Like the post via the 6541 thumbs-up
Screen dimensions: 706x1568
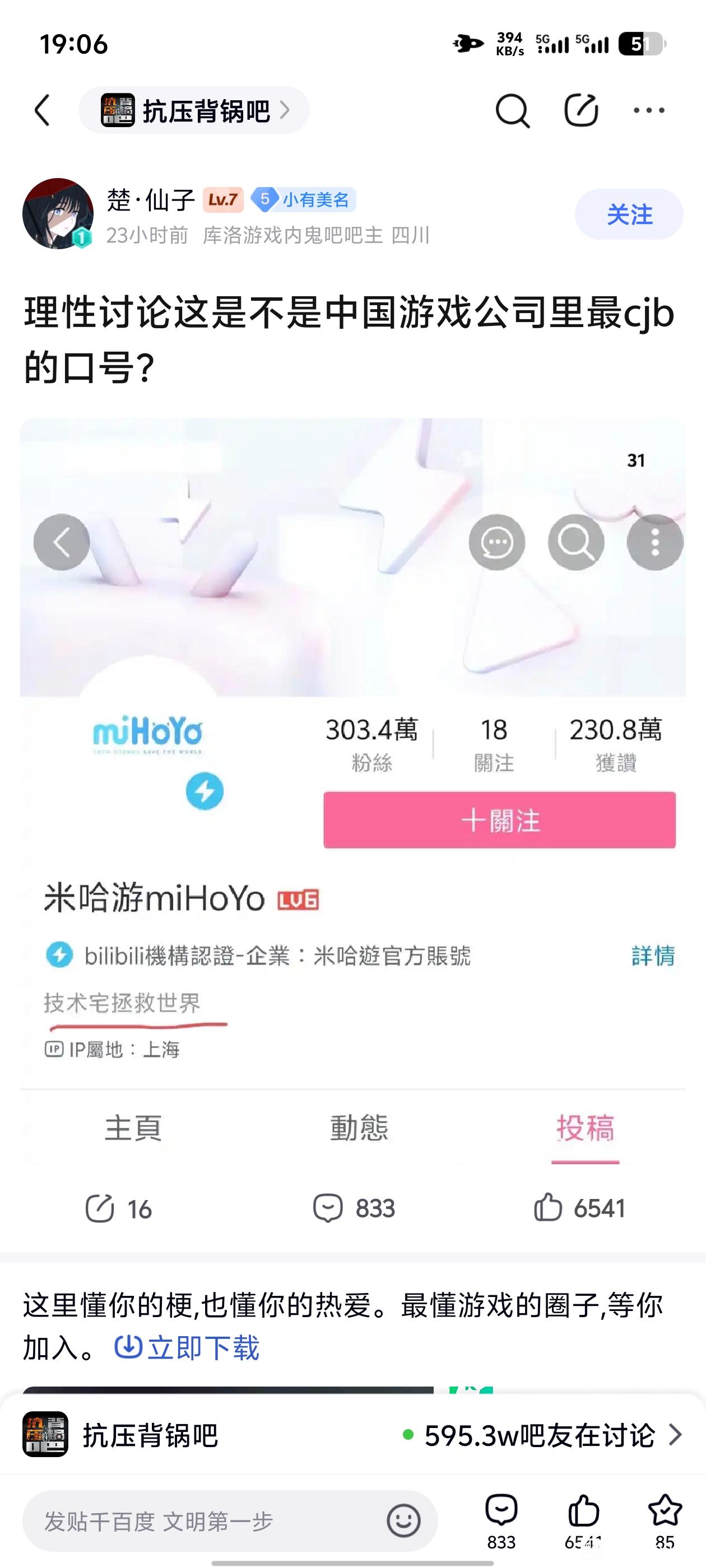[x=579, y=1209]
